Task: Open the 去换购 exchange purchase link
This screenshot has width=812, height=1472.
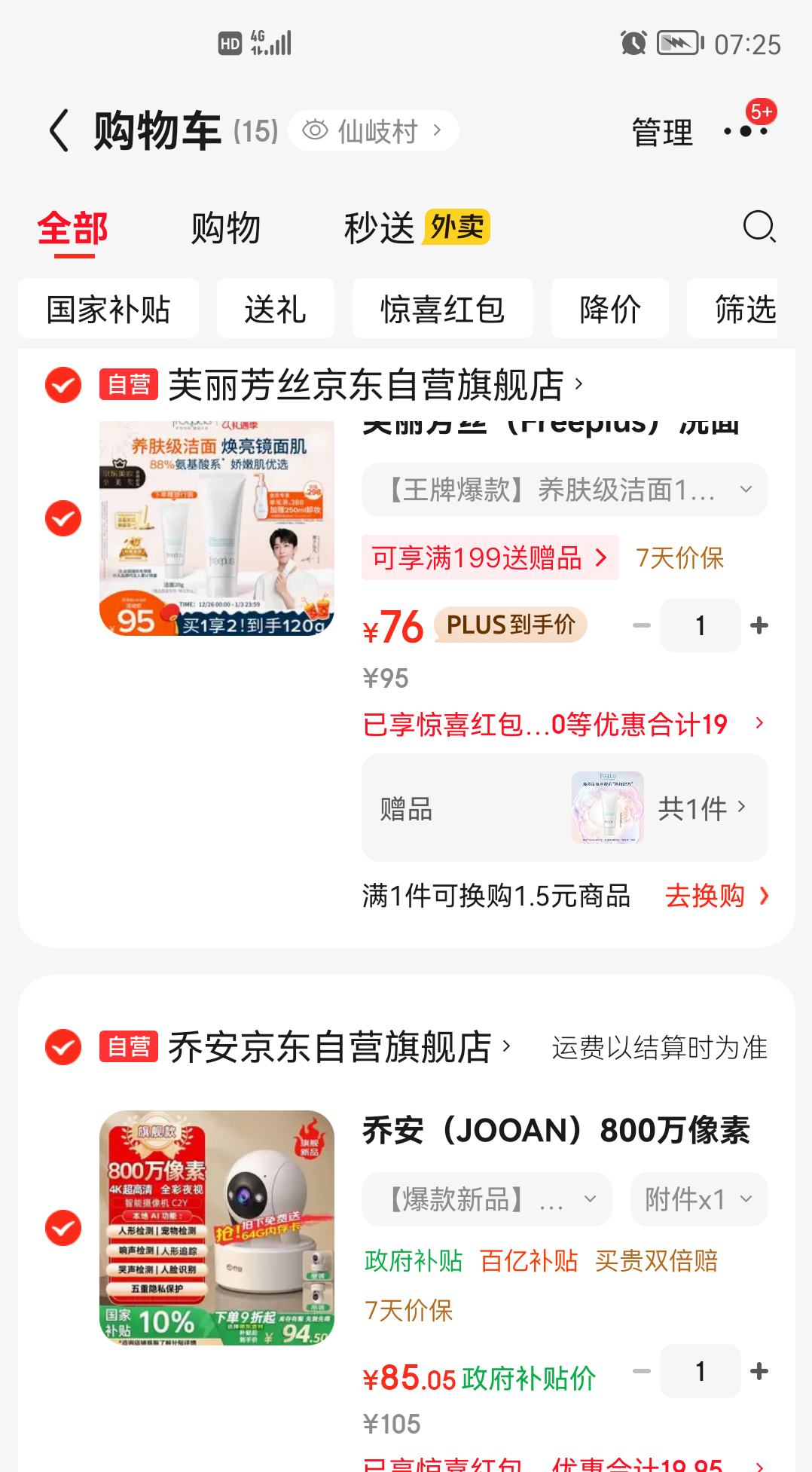Action: (706, 896)
